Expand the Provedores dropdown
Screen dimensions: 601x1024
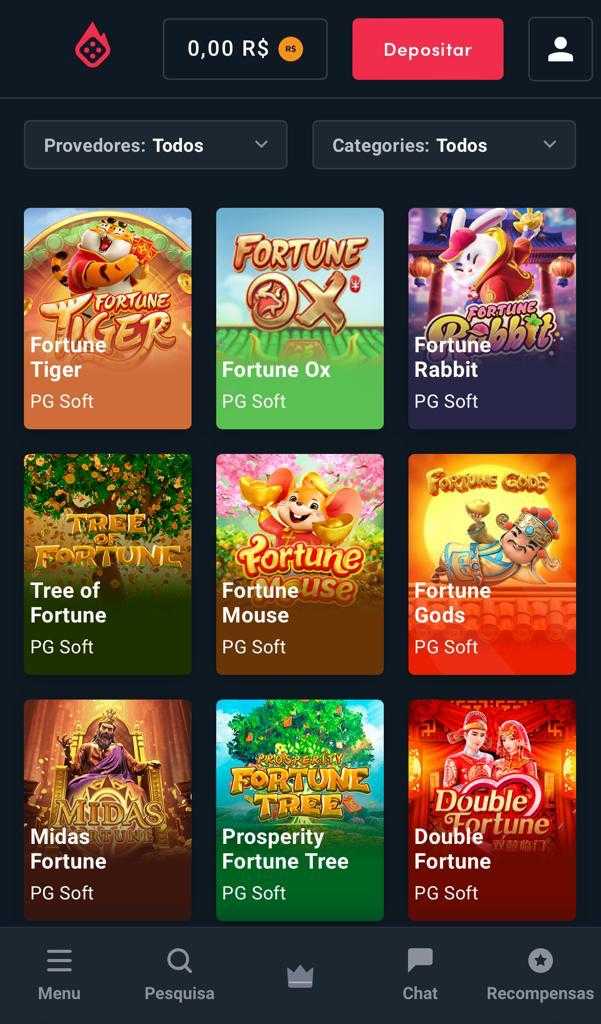155,145
